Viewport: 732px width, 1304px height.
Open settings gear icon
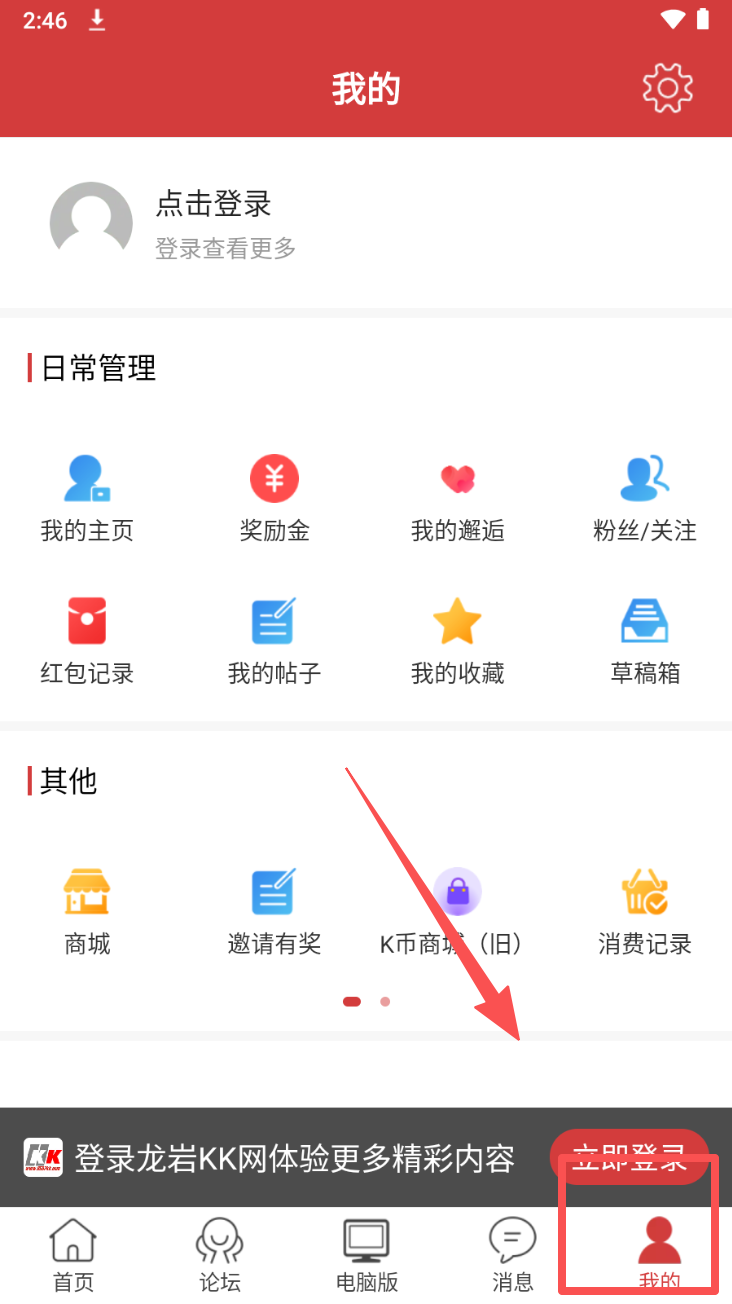[667, 88]
